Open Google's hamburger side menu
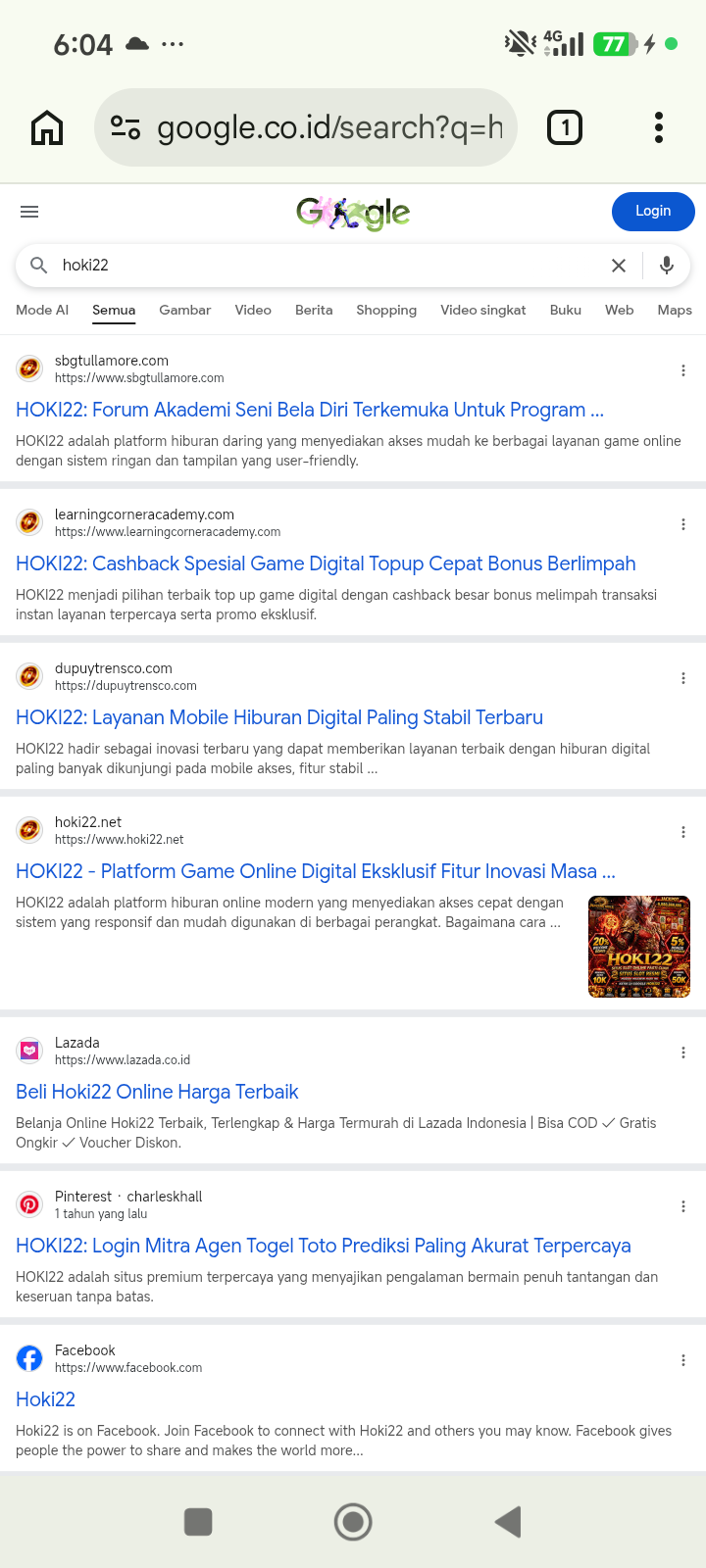 (x=29, y=212)
